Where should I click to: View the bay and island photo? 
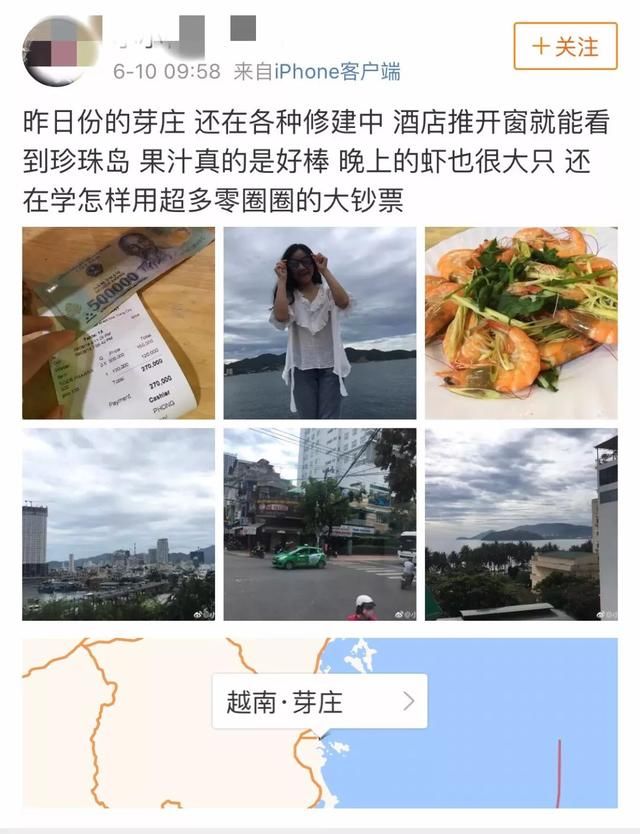520,524
